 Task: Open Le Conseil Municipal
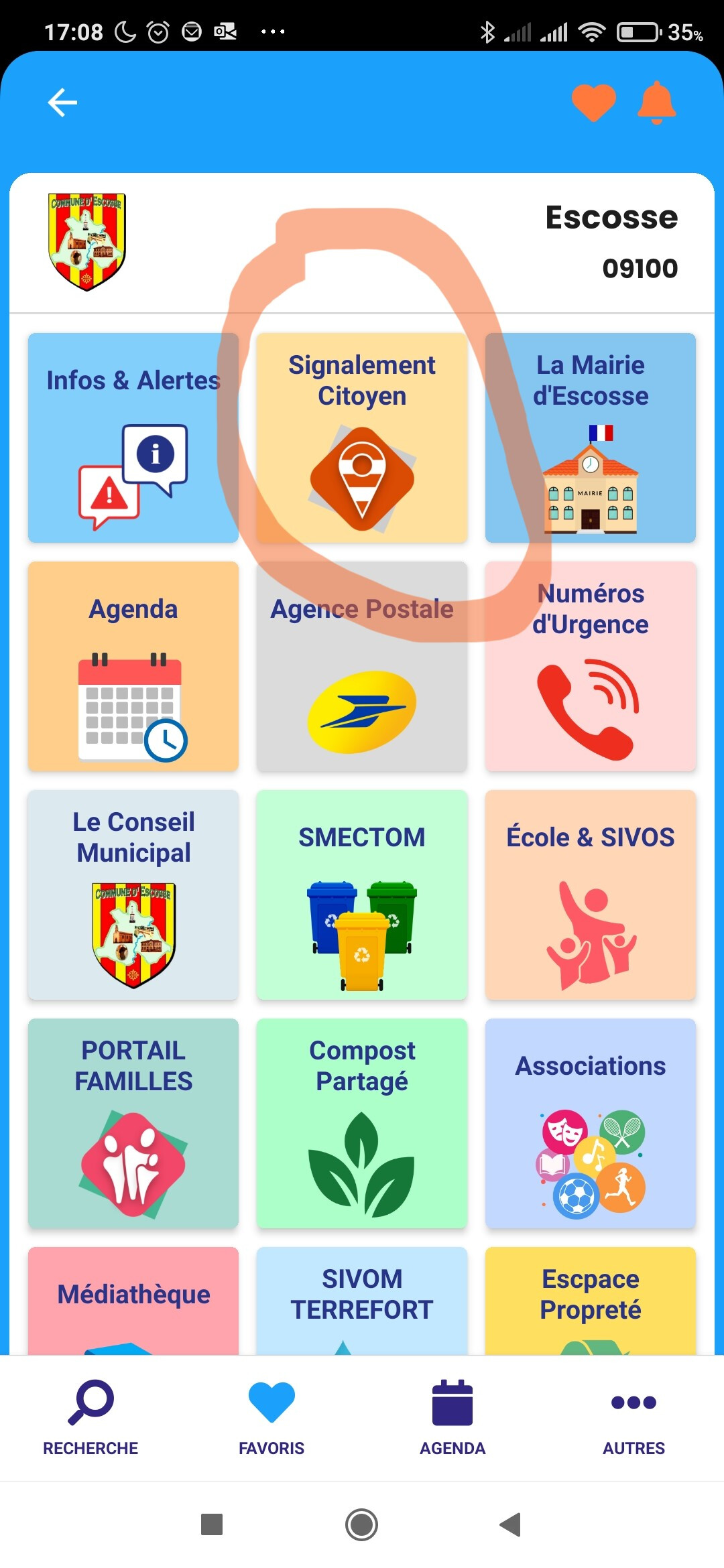(x=133, y=895)
